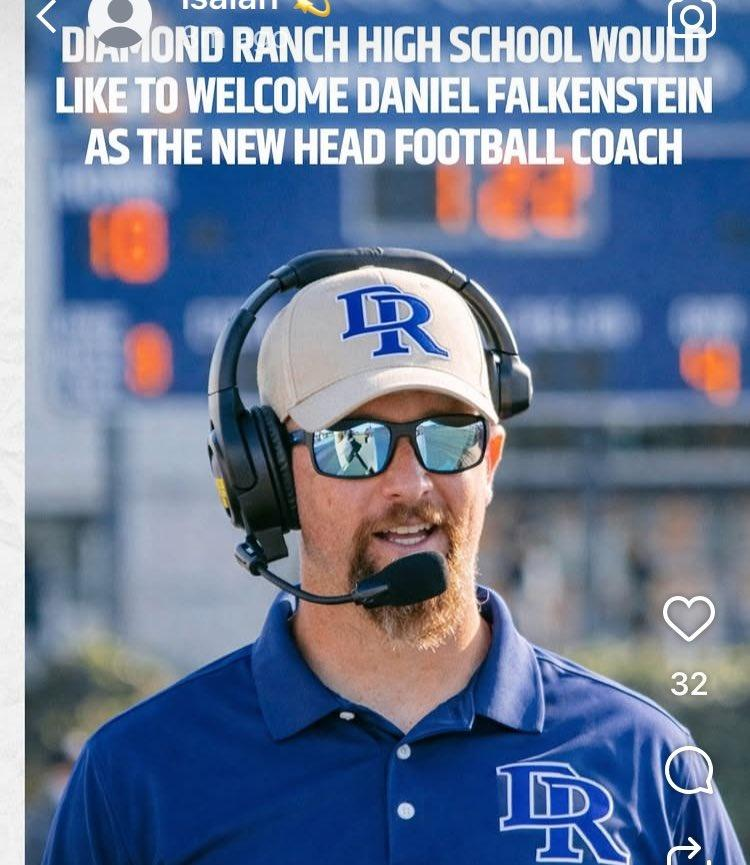
Task: Share this post via the arrow icon
Action: point(688,852)
